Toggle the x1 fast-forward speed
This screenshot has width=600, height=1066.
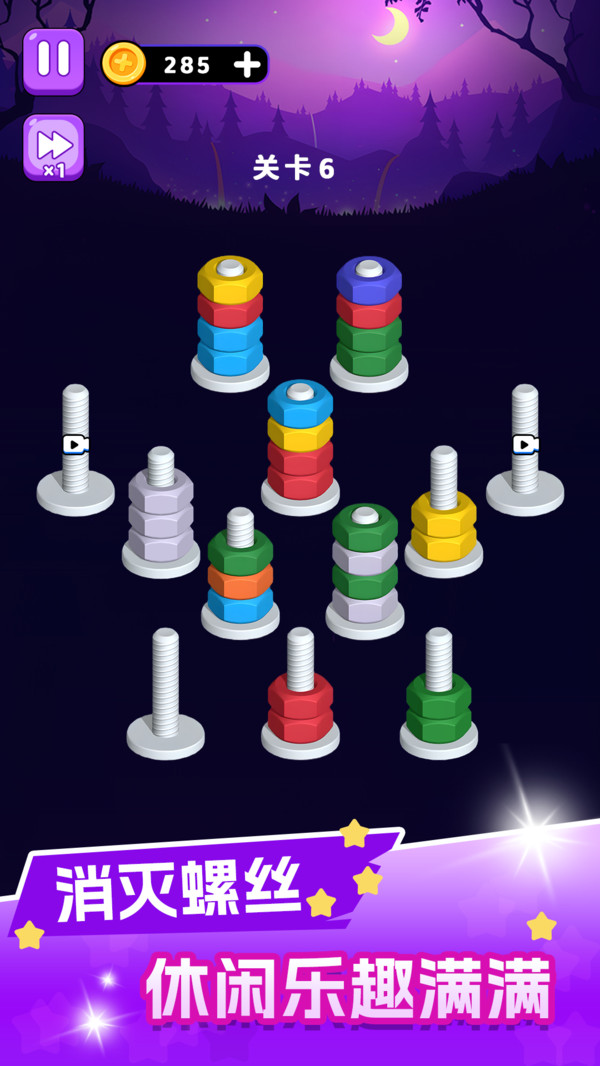point(53,147)
